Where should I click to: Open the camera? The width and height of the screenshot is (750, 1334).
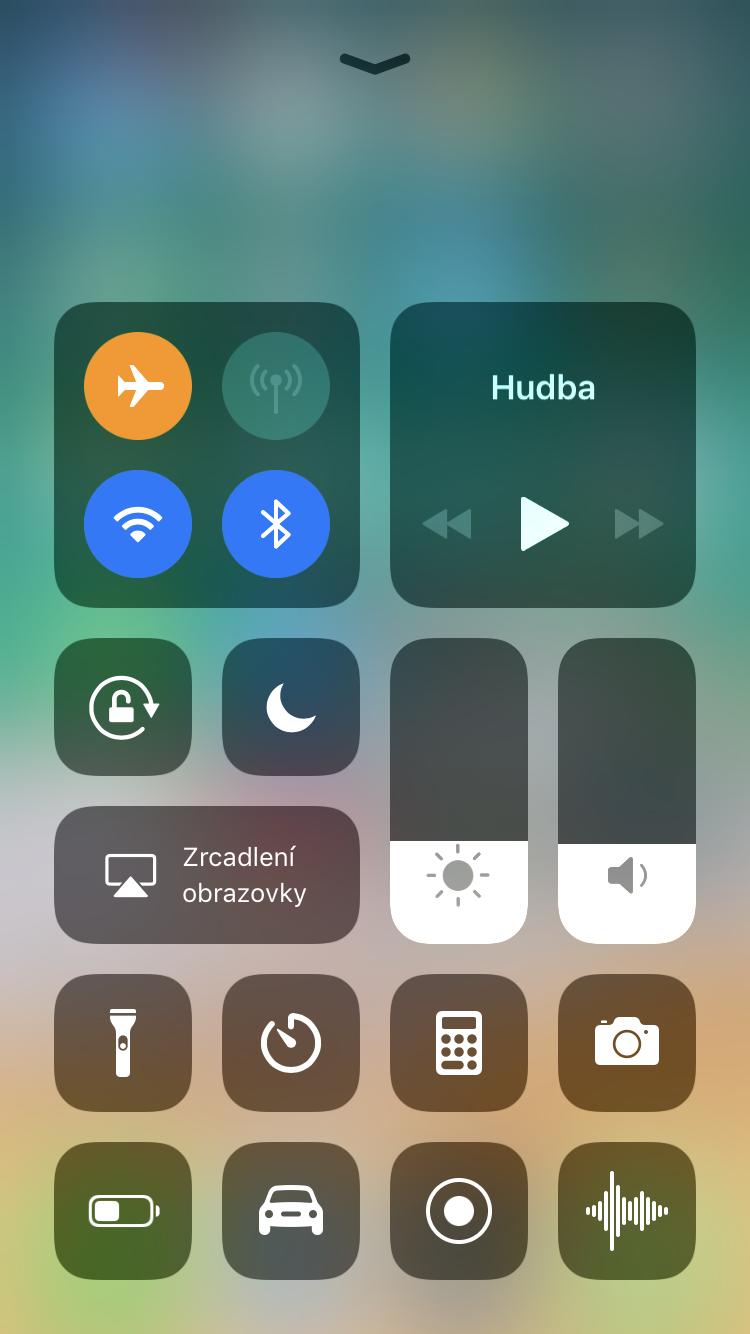tap(627, 1043)
